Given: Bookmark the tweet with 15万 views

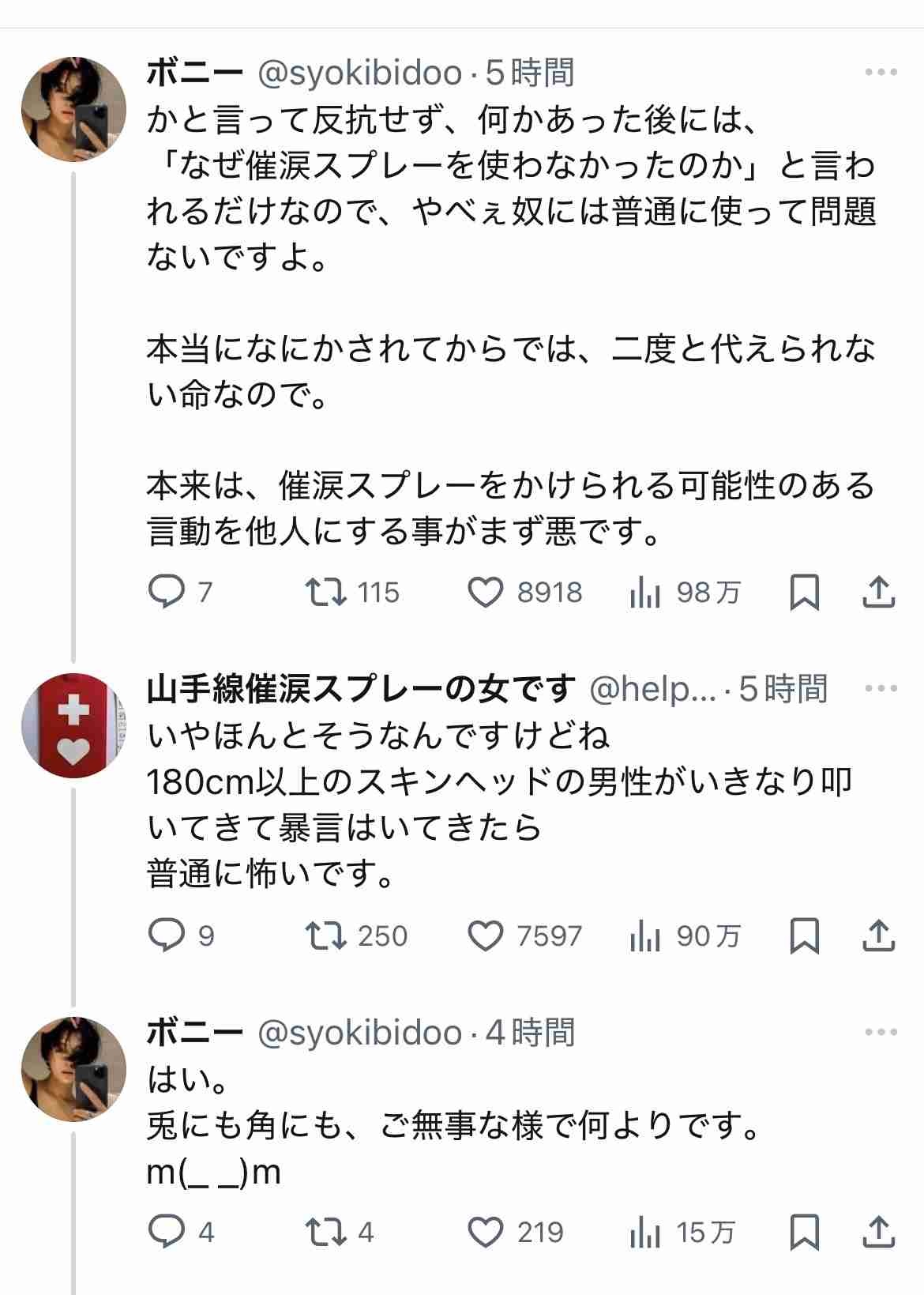Looking at the screenshot, I should [804, 1232].
